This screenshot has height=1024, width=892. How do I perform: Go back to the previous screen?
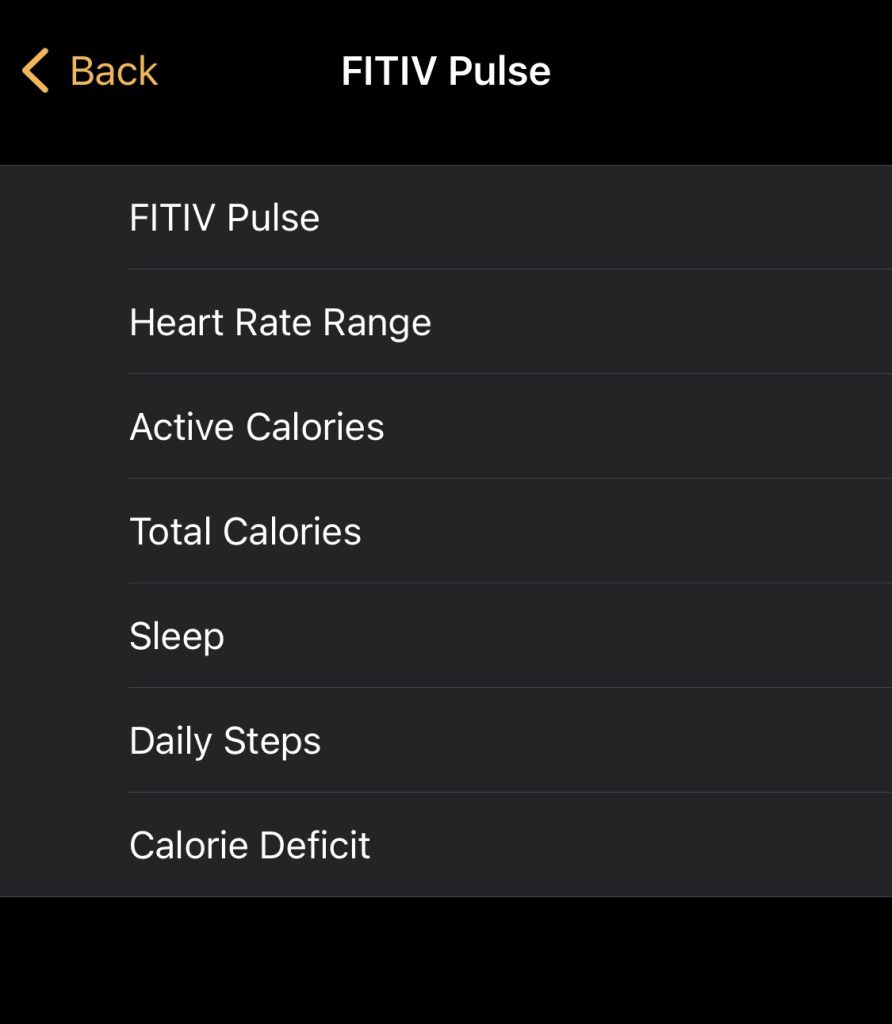point(90,72)
